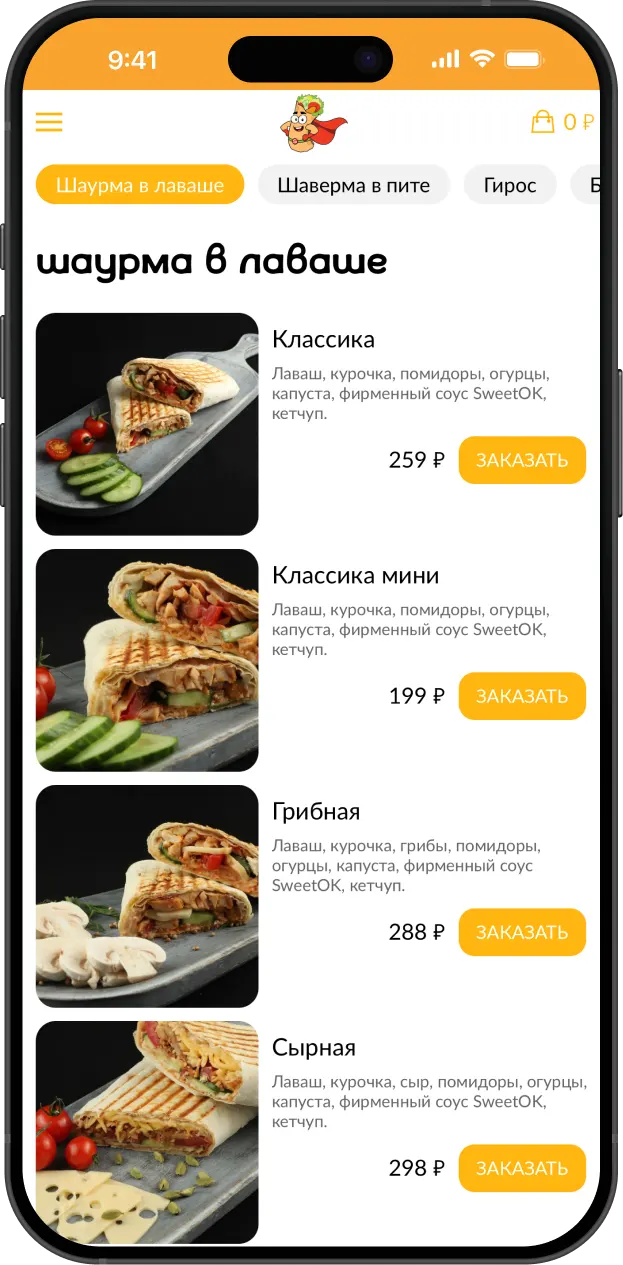View the Сырная shawarma photo

pyautogui.click(x=147, y=1132)
